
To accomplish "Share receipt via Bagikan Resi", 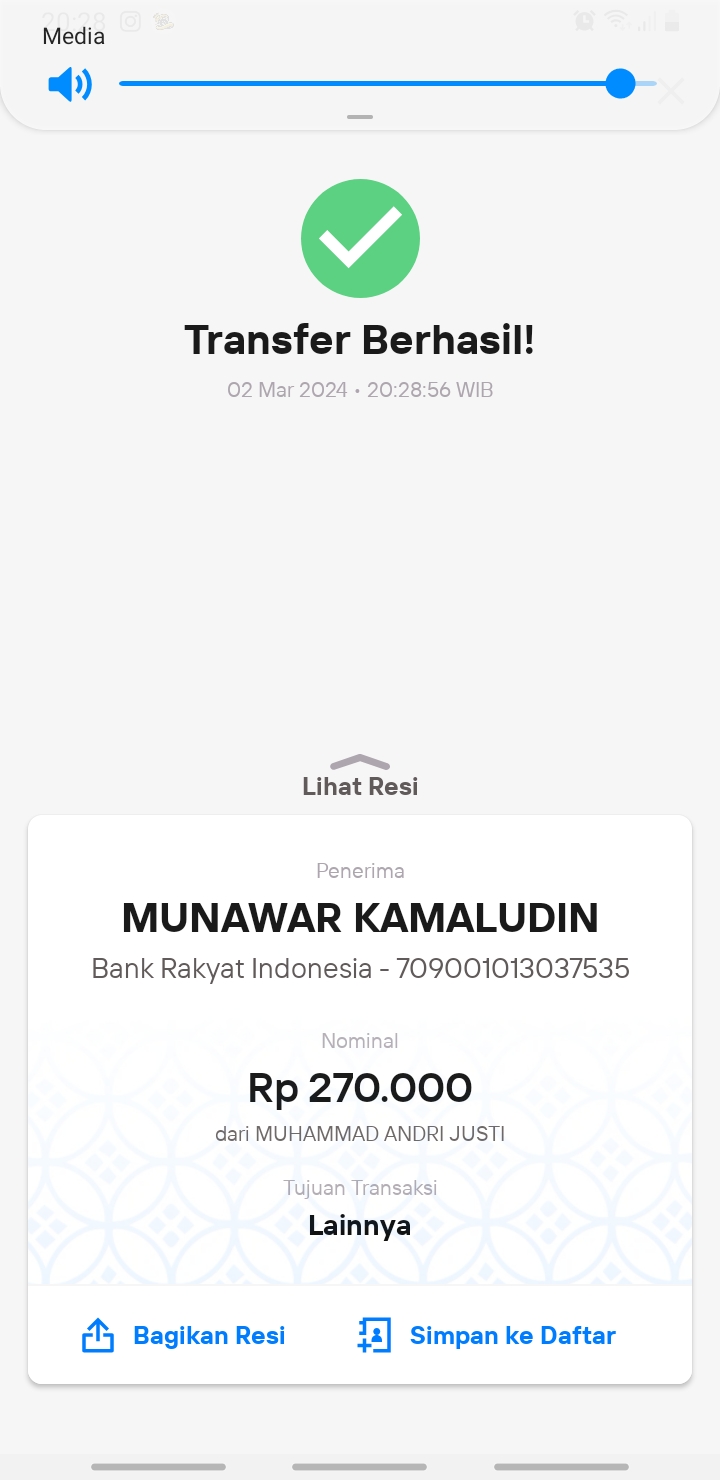I will point(184,1335).
